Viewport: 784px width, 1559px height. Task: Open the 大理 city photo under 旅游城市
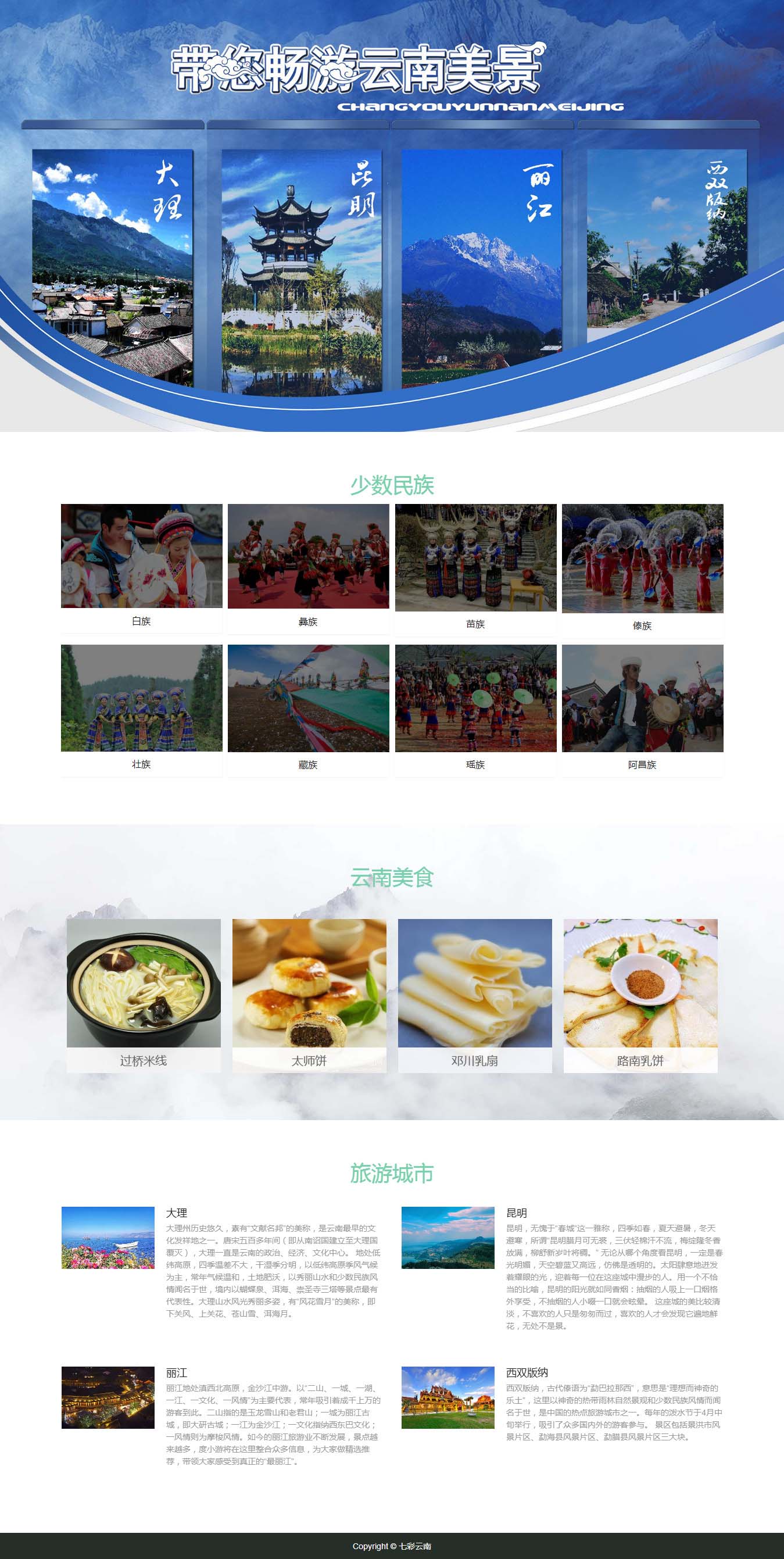coord(108,1238)
